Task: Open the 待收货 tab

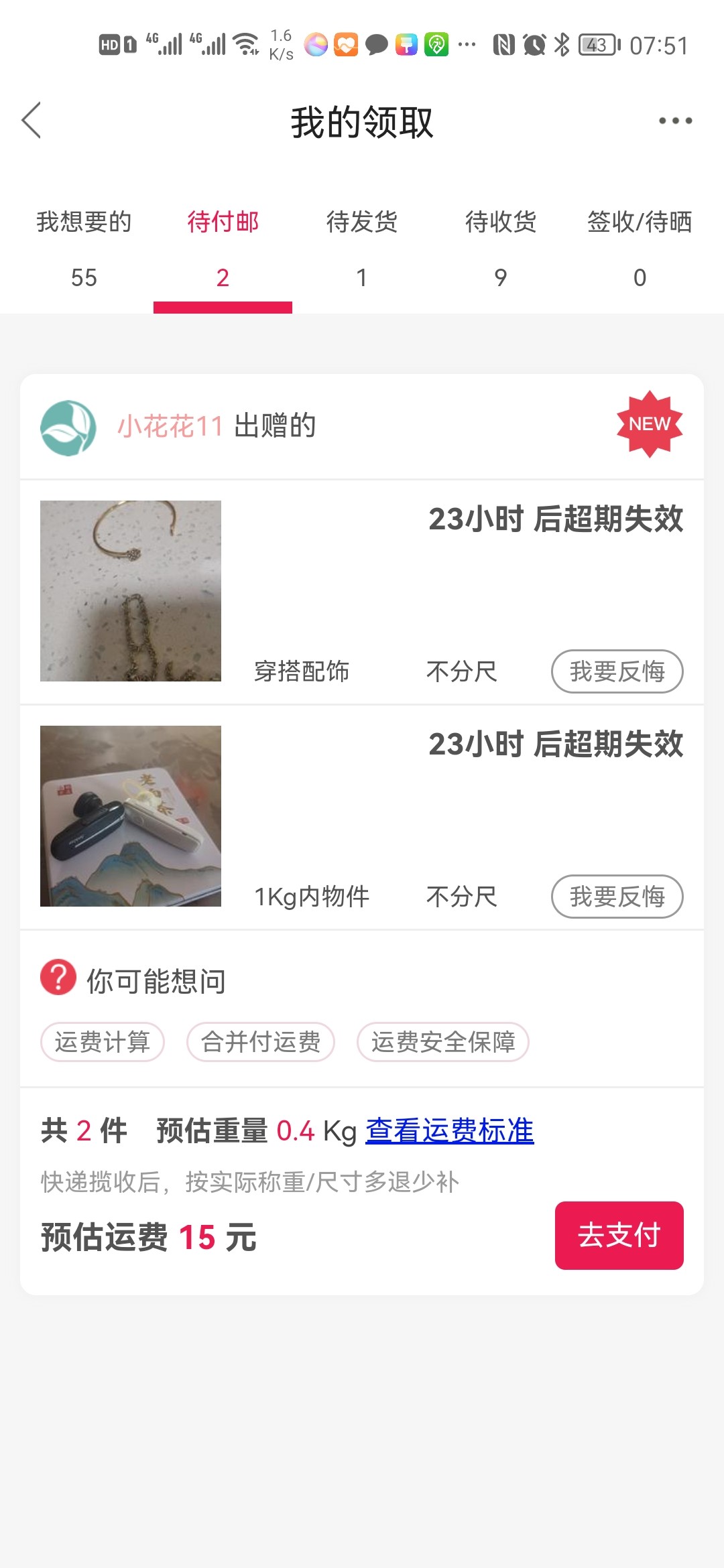Action: point(501,248)
